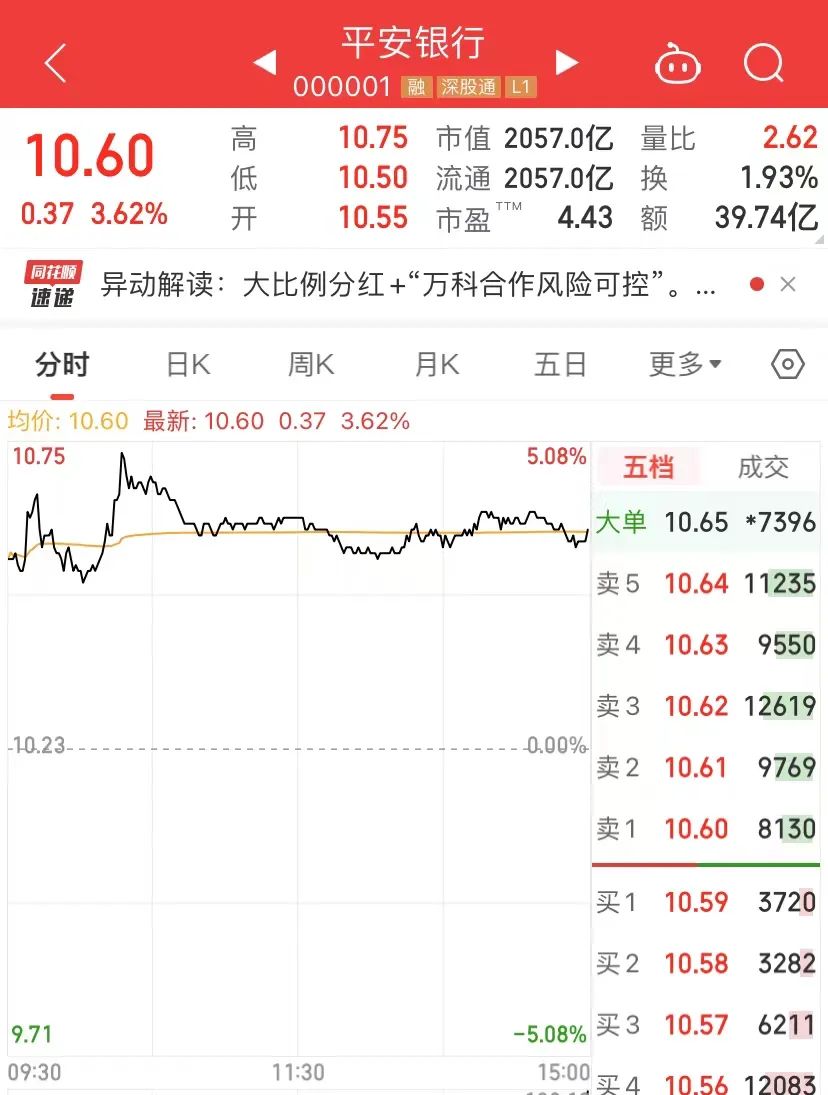
Task: Open the search magnifier
Action: [764, 65]
